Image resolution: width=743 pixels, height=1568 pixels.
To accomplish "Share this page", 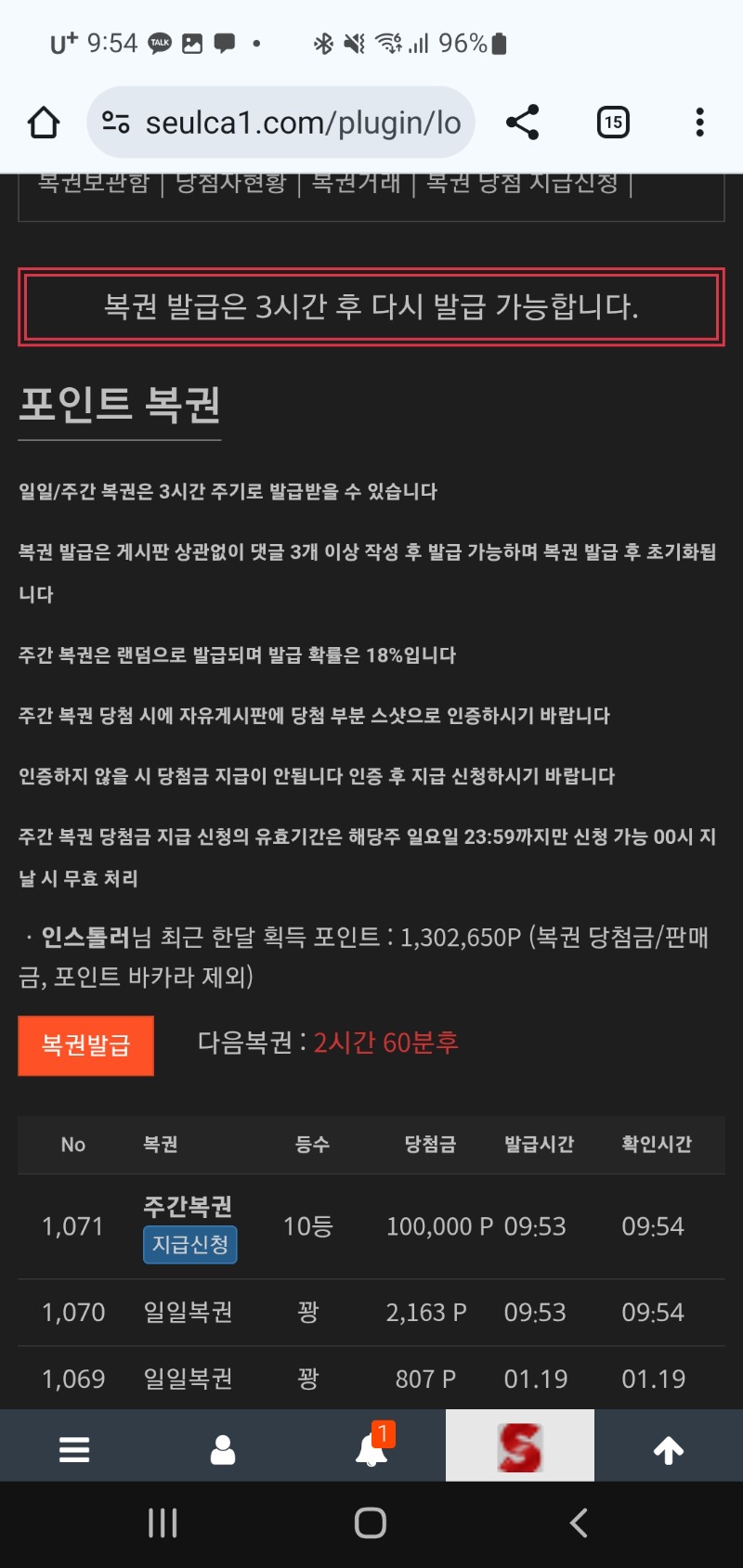I will click(x=523, y=123).
